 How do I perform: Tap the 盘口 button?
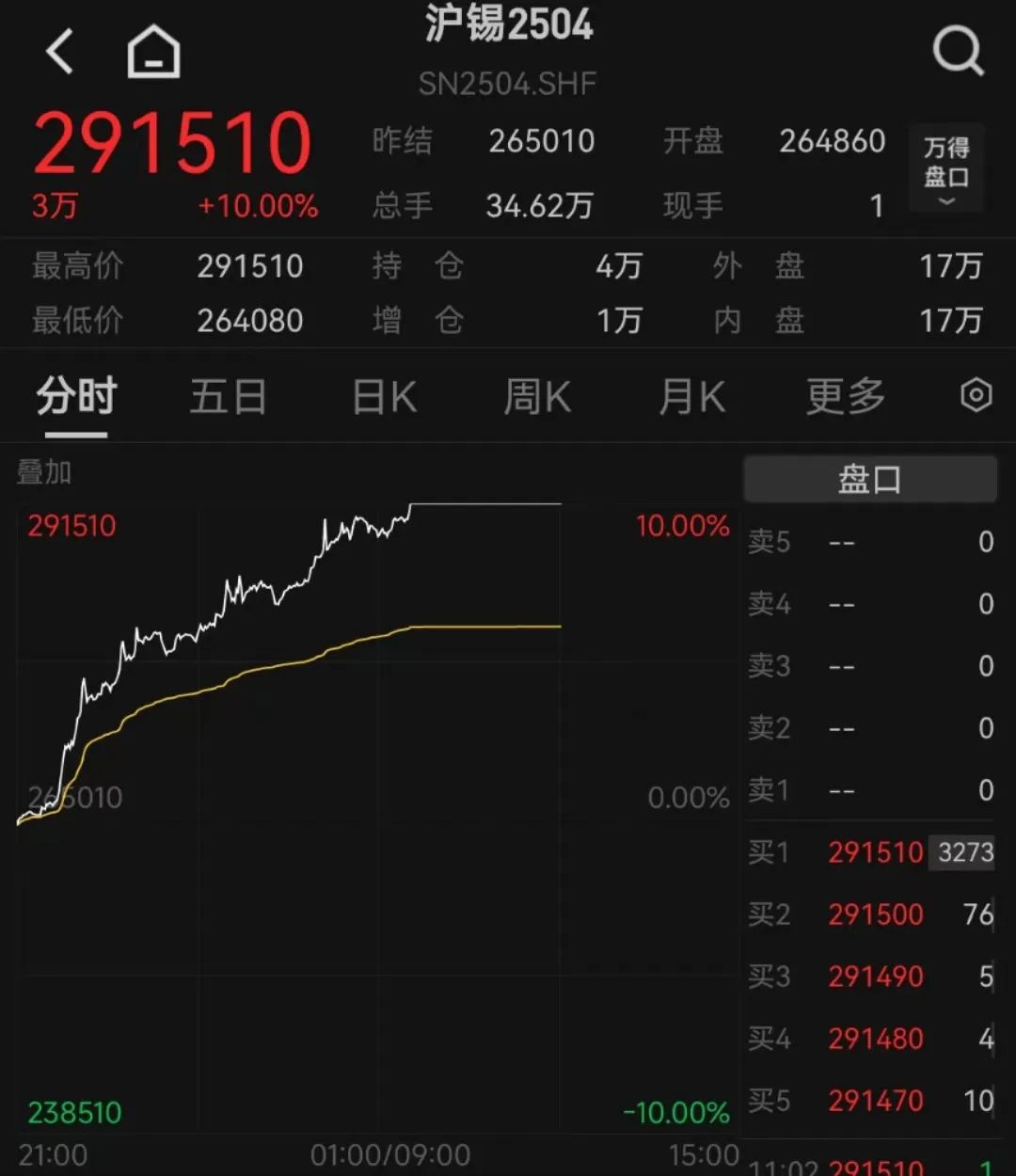point(869,480)
